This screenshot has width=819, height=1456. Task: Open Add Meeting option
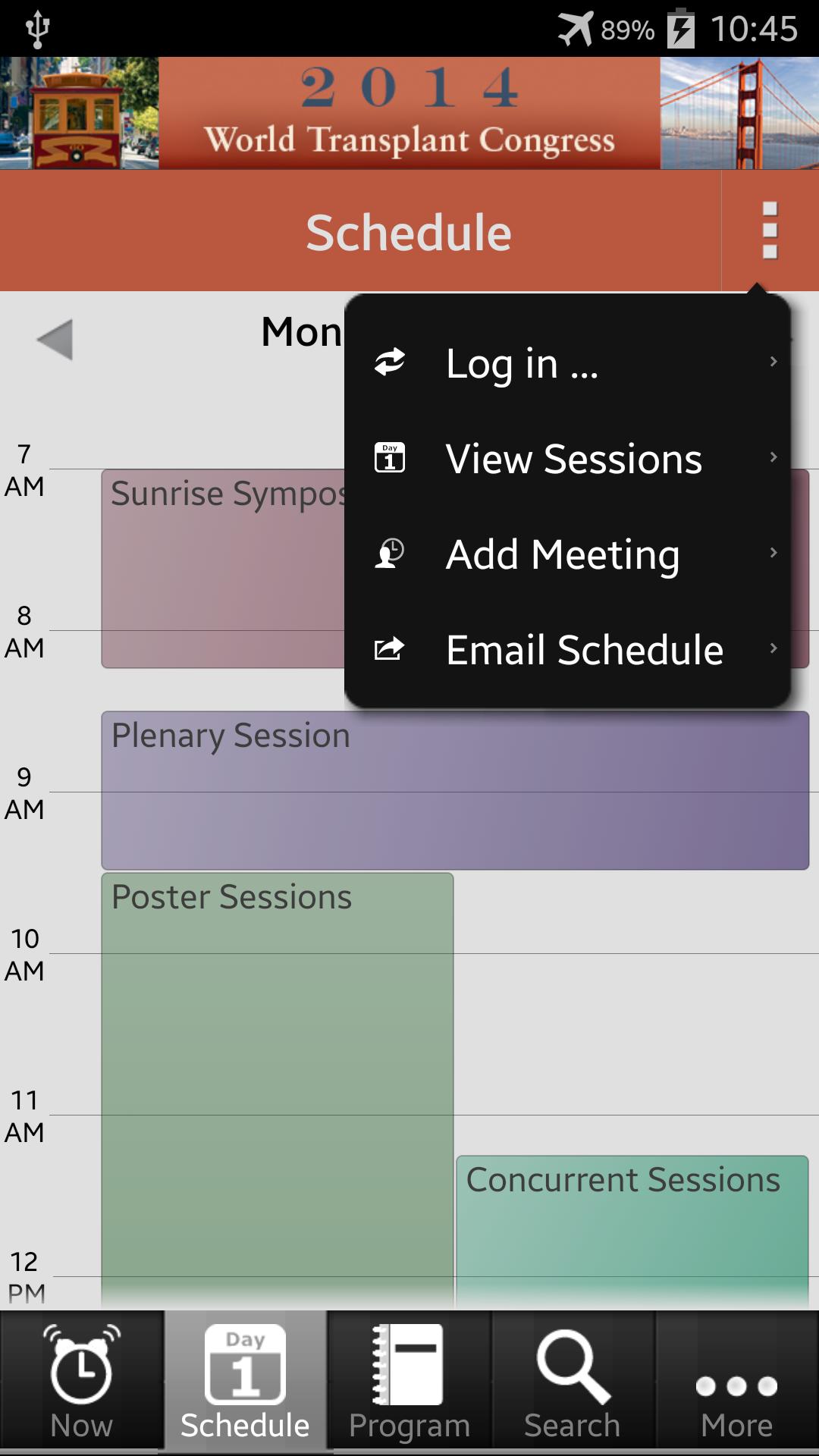pyautogui.click(x=567, y=554)
